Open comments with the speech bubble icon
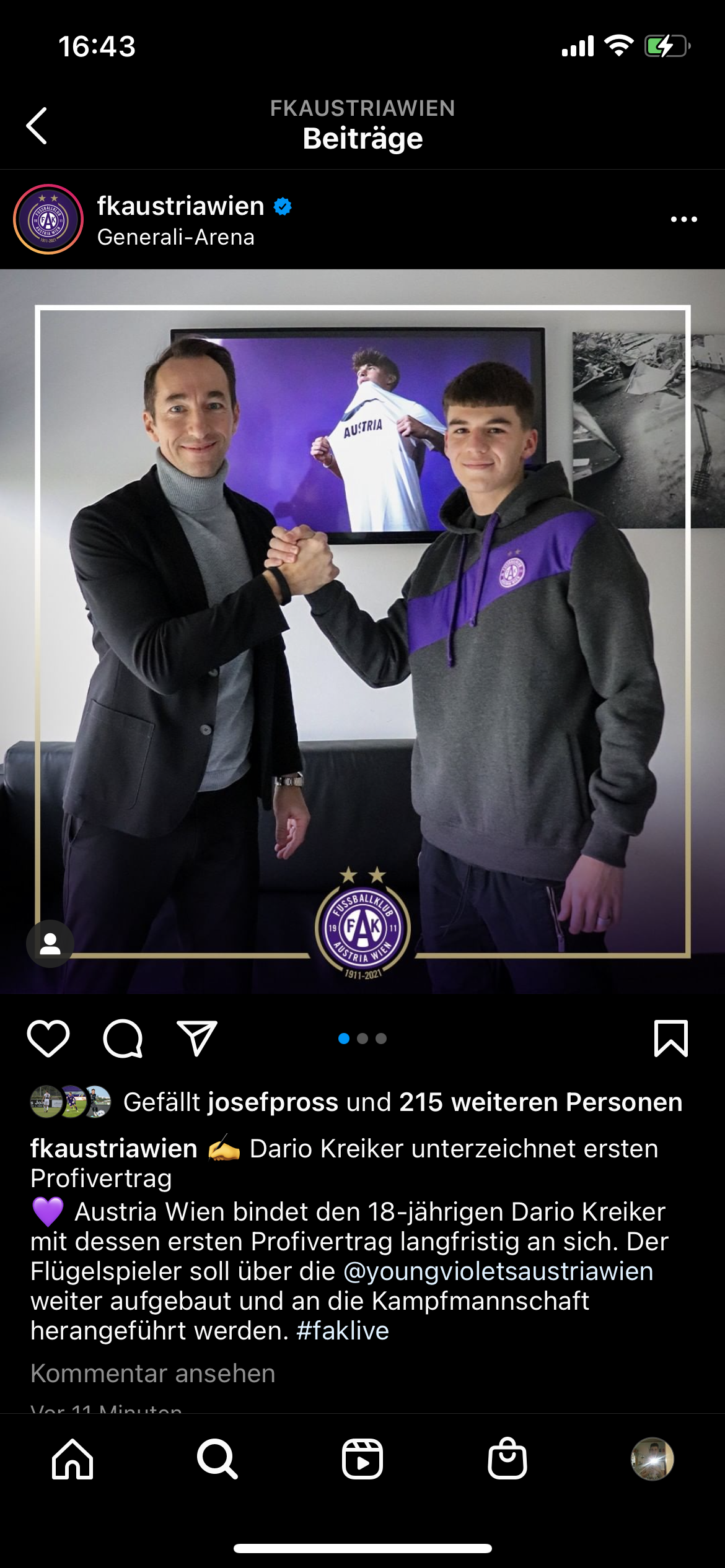This screenshot has height=1568, width=725. tap(123, 1039)
